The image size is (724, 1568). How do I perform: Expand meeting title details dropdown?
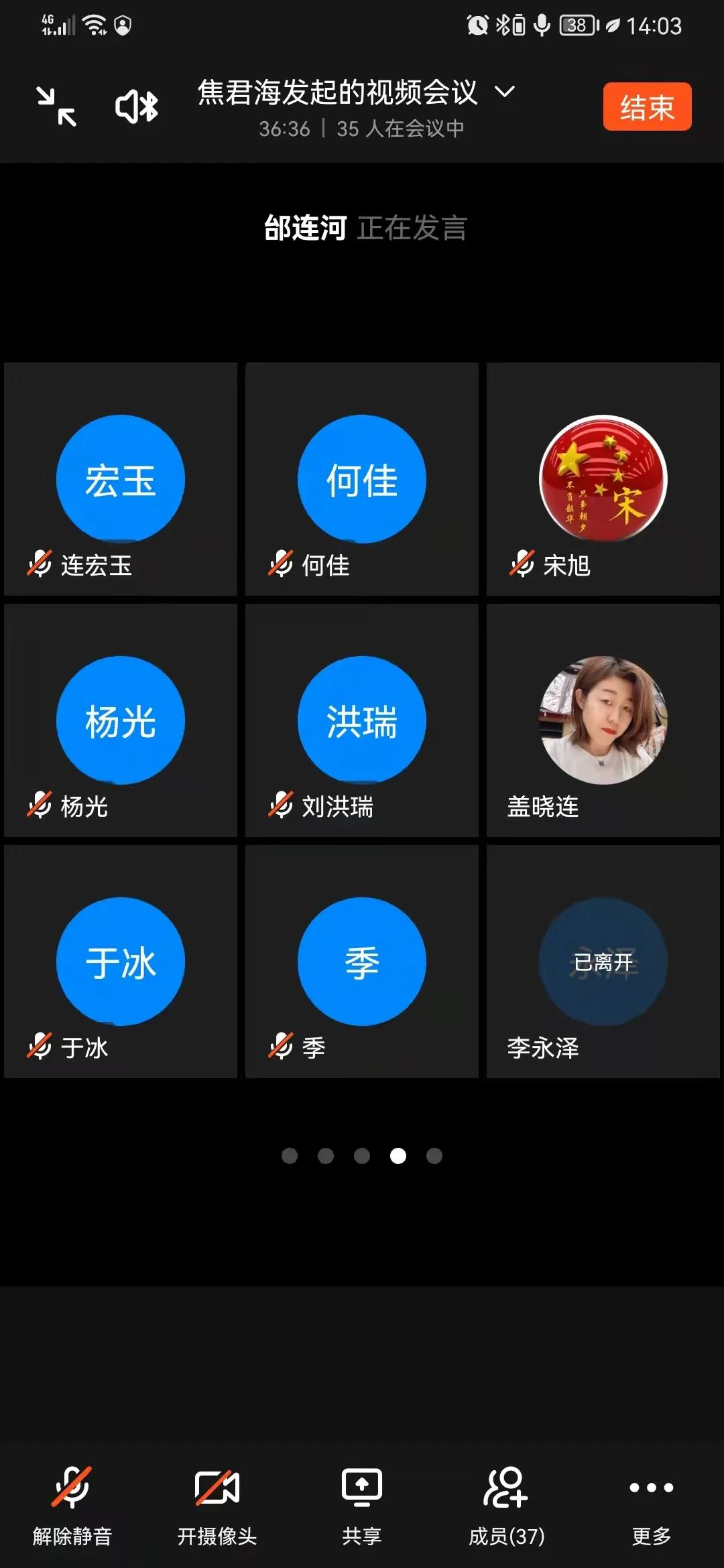[505, 91]
